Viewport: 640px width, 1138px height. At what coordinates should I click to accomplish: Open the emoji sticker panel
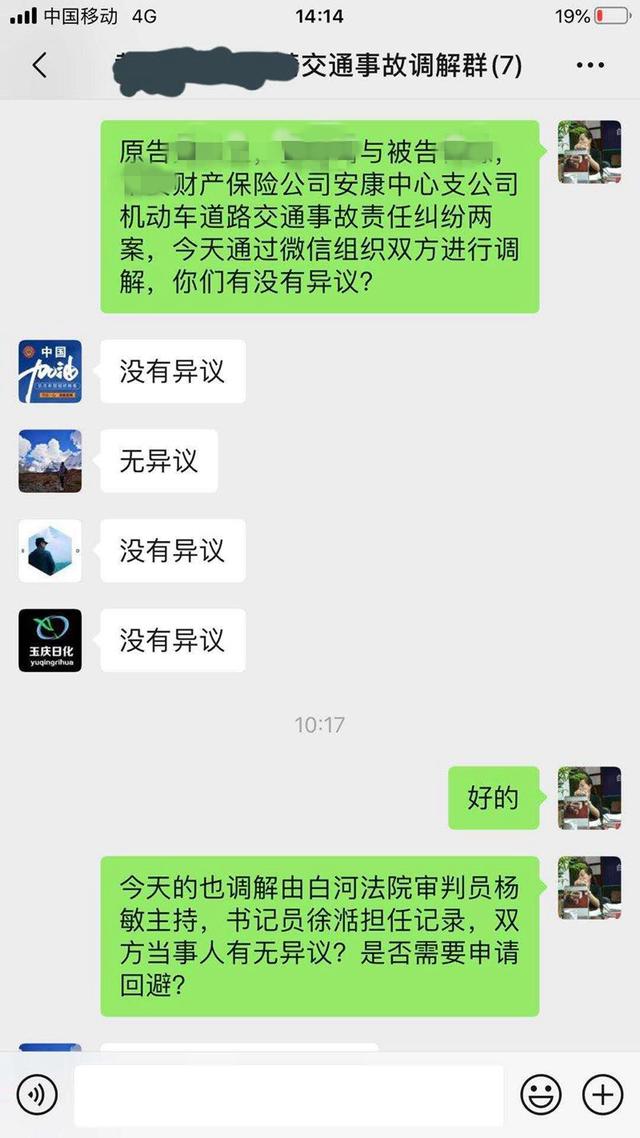[541, 1094]
